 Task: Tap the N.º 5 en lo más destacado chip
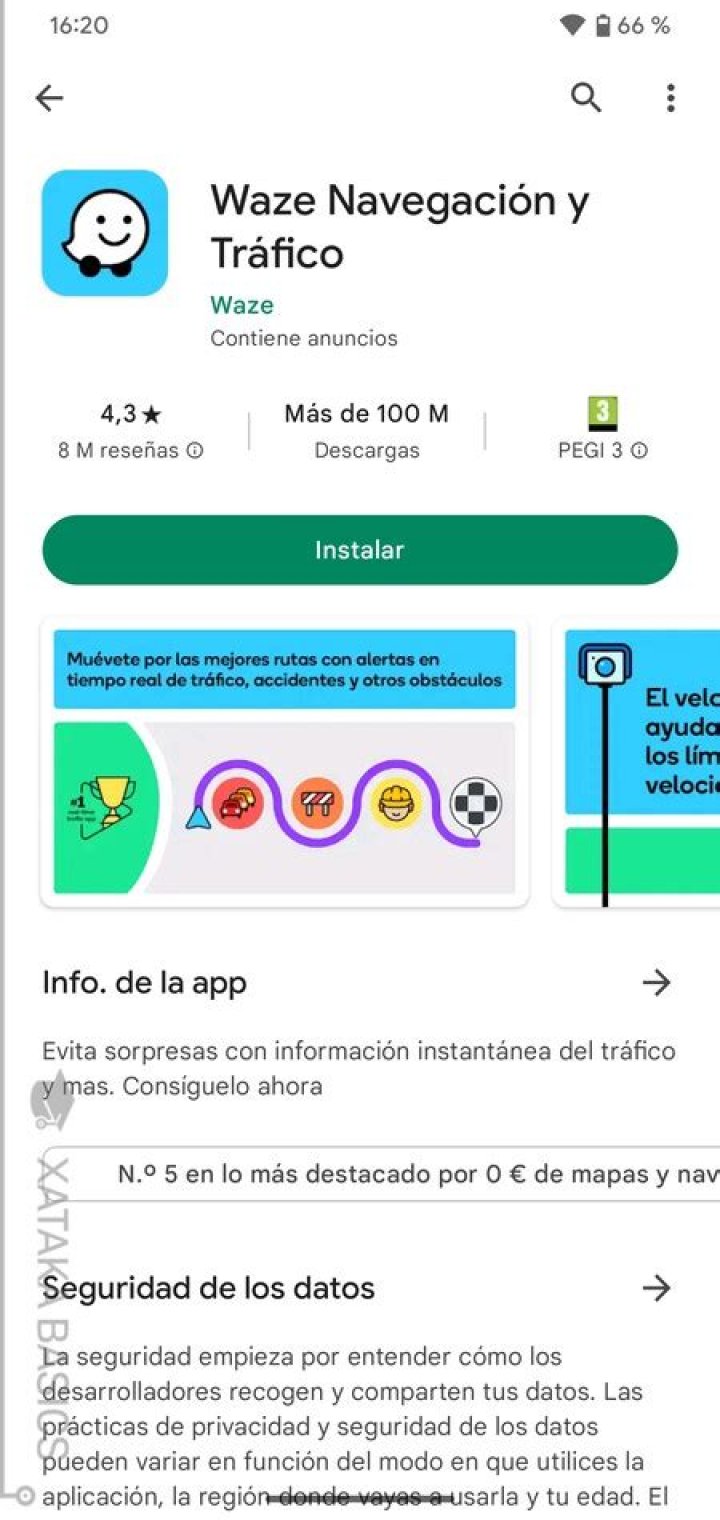tap(400, 1174)
